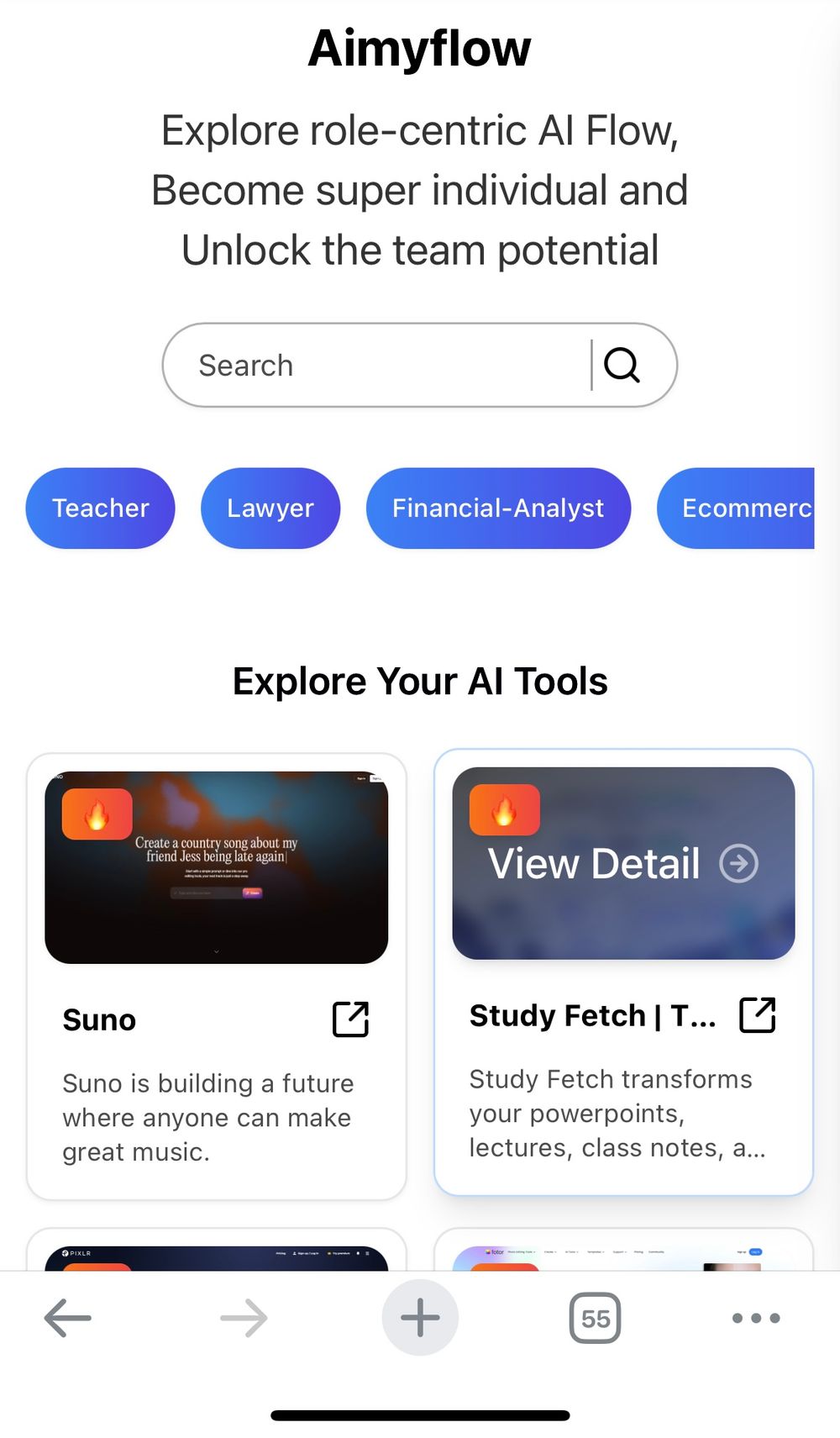Select the Lawyer role chip
The height and width of the screenshot is (1438, 840).
pyautogui.click(x=270, y=508)
